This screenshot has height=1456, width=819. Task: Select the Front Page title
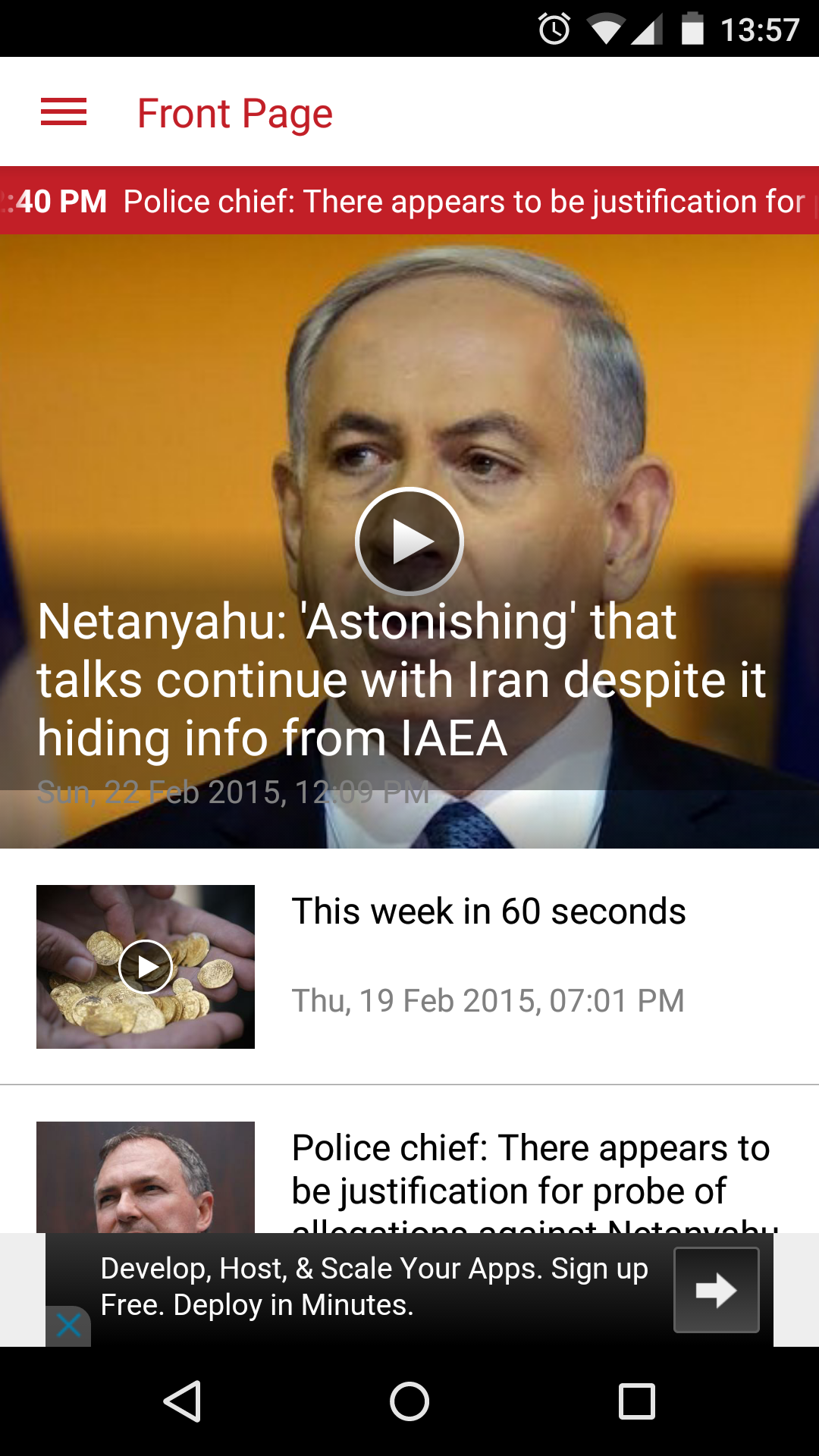(x=234, y=112)
